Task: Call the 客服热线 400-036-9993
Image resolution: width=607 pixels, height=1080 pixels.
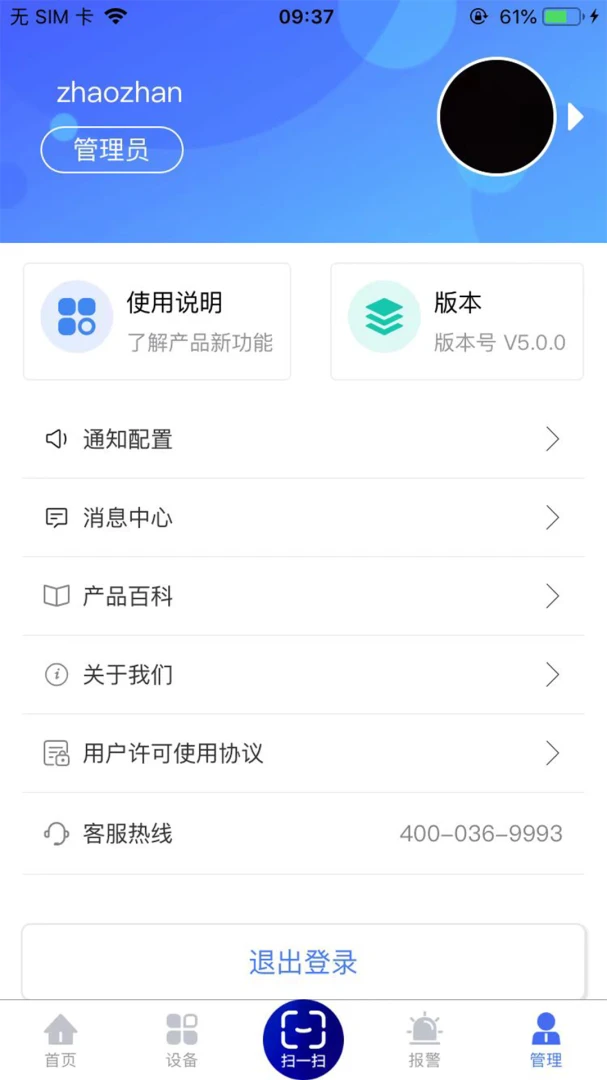Action: 303,833
